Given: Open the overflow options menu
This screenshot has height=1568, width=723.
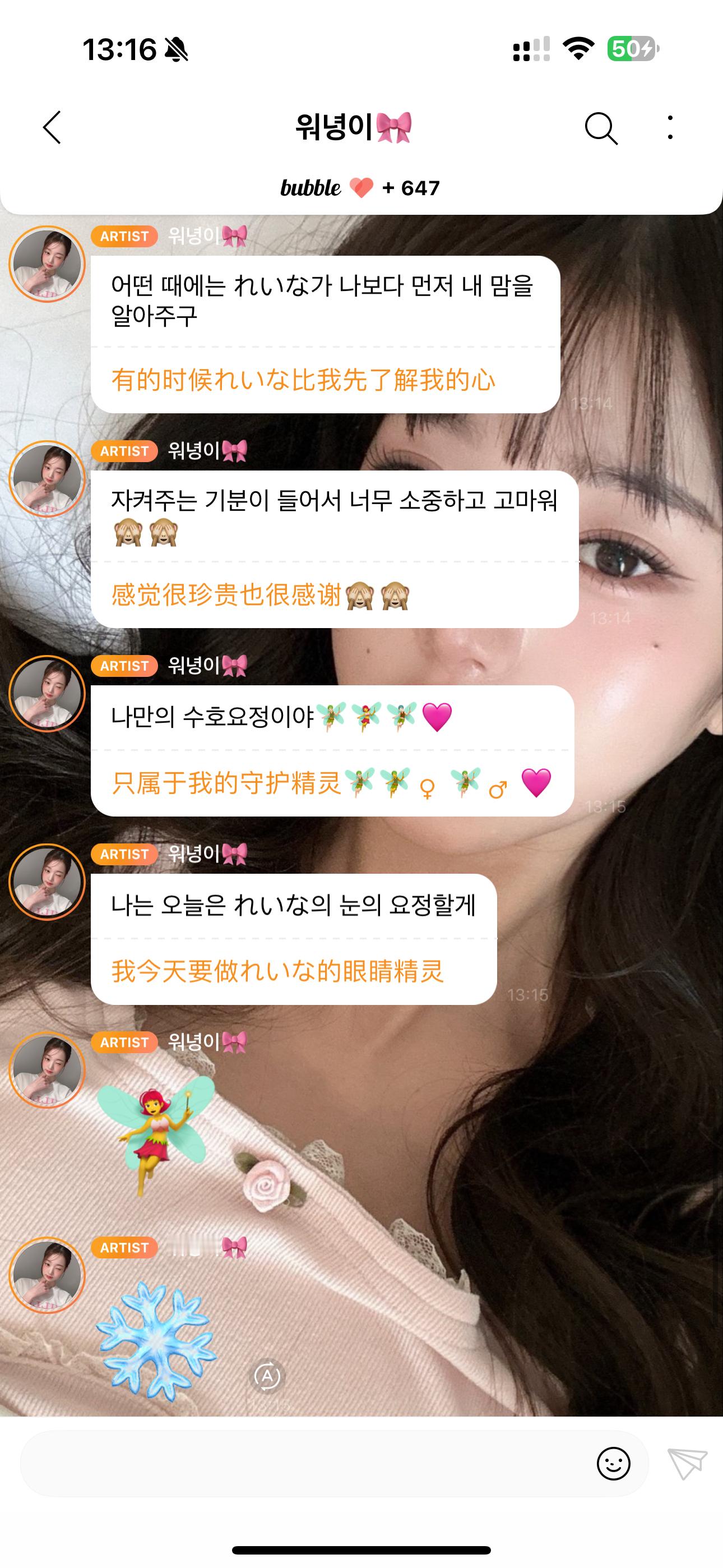Looking at the screenshot, I should click(670, 128).
